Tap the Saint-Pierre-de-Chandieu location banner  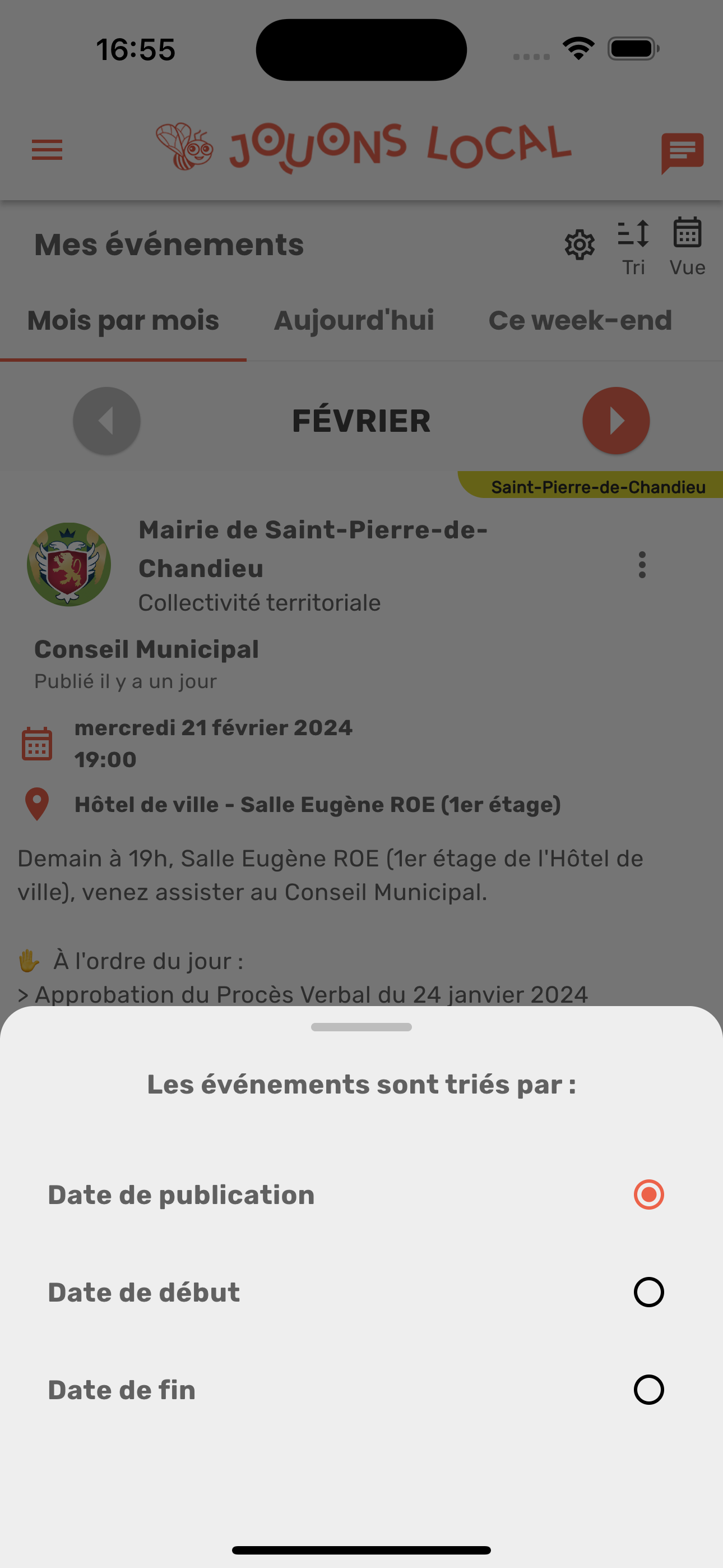[598, 486]
